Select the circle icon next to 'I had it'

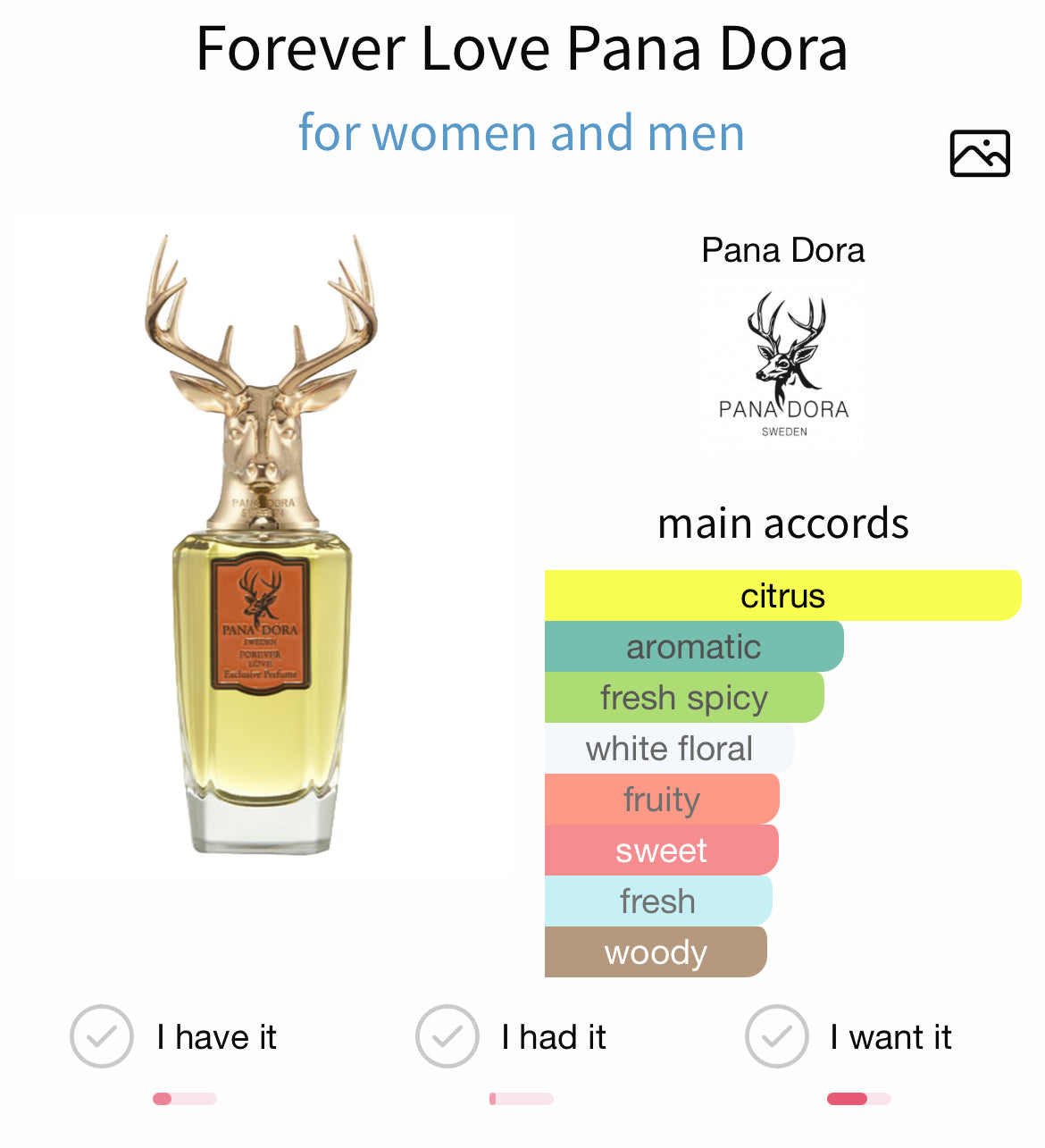click(x=447, y=1036)
